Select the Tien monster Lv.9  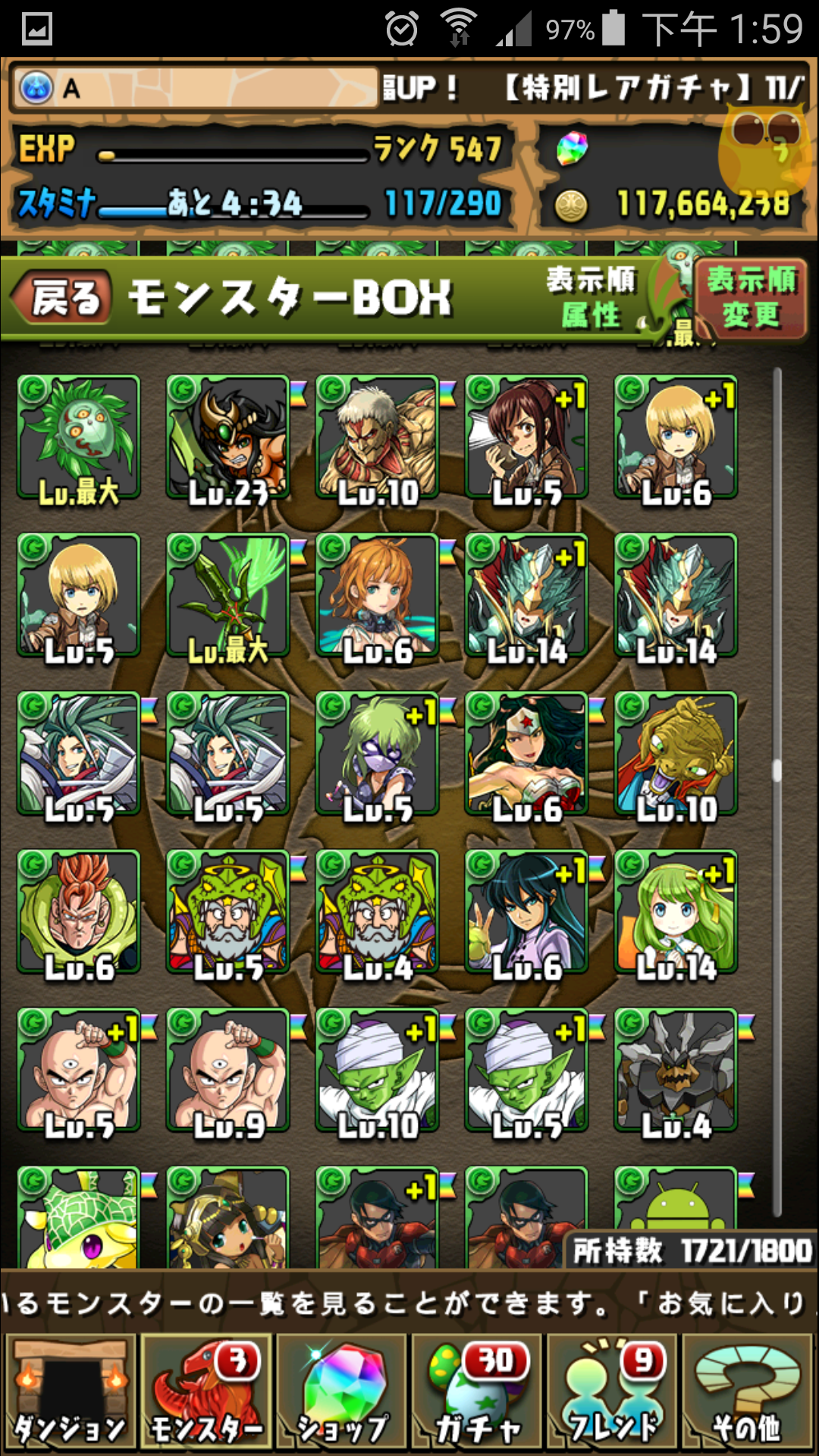click(227, 1071)
